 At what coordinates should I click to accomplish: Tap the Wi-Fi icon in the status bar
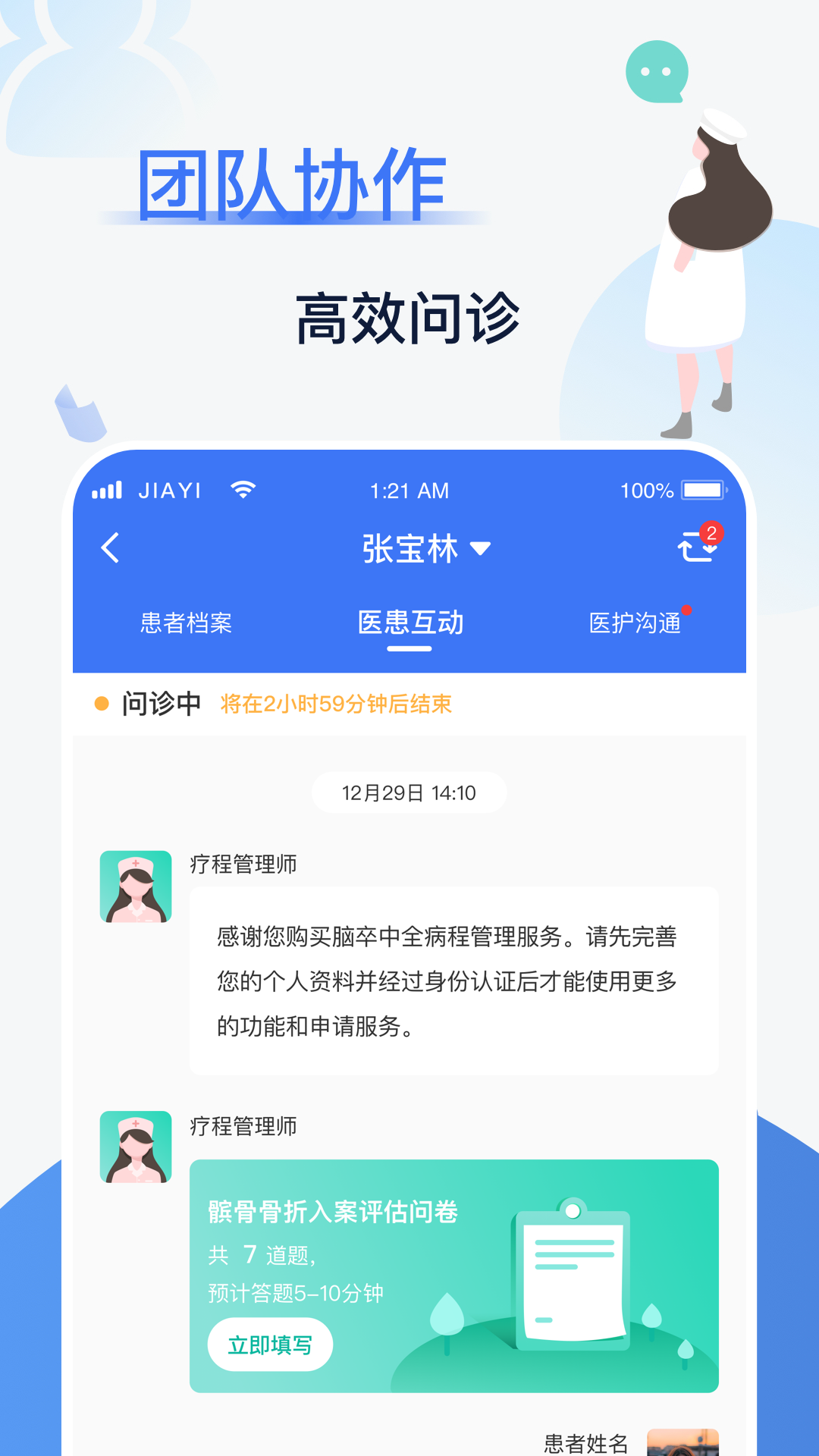tap(241, 490)
